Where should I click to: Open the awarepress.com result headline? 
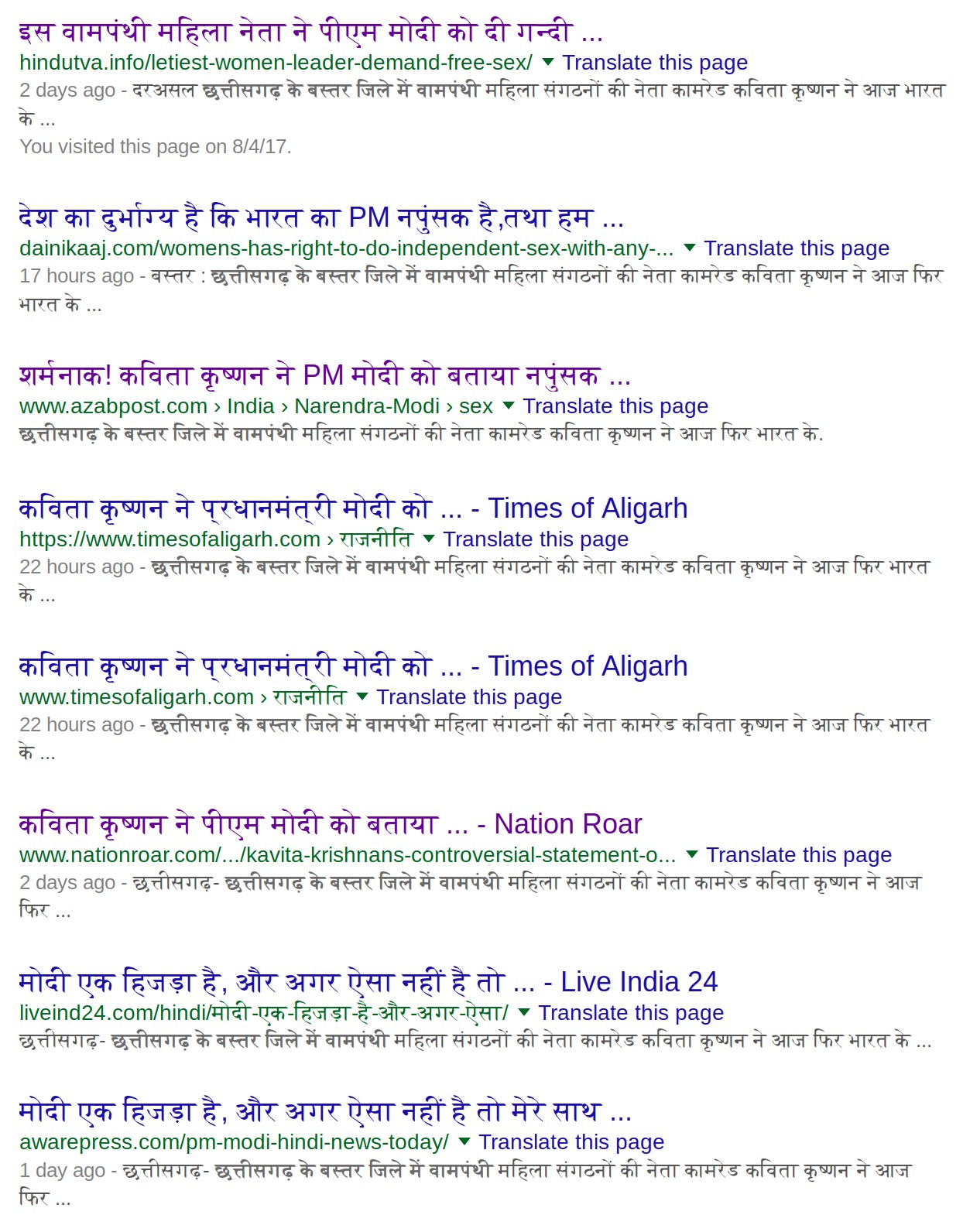coord(324,1112)
